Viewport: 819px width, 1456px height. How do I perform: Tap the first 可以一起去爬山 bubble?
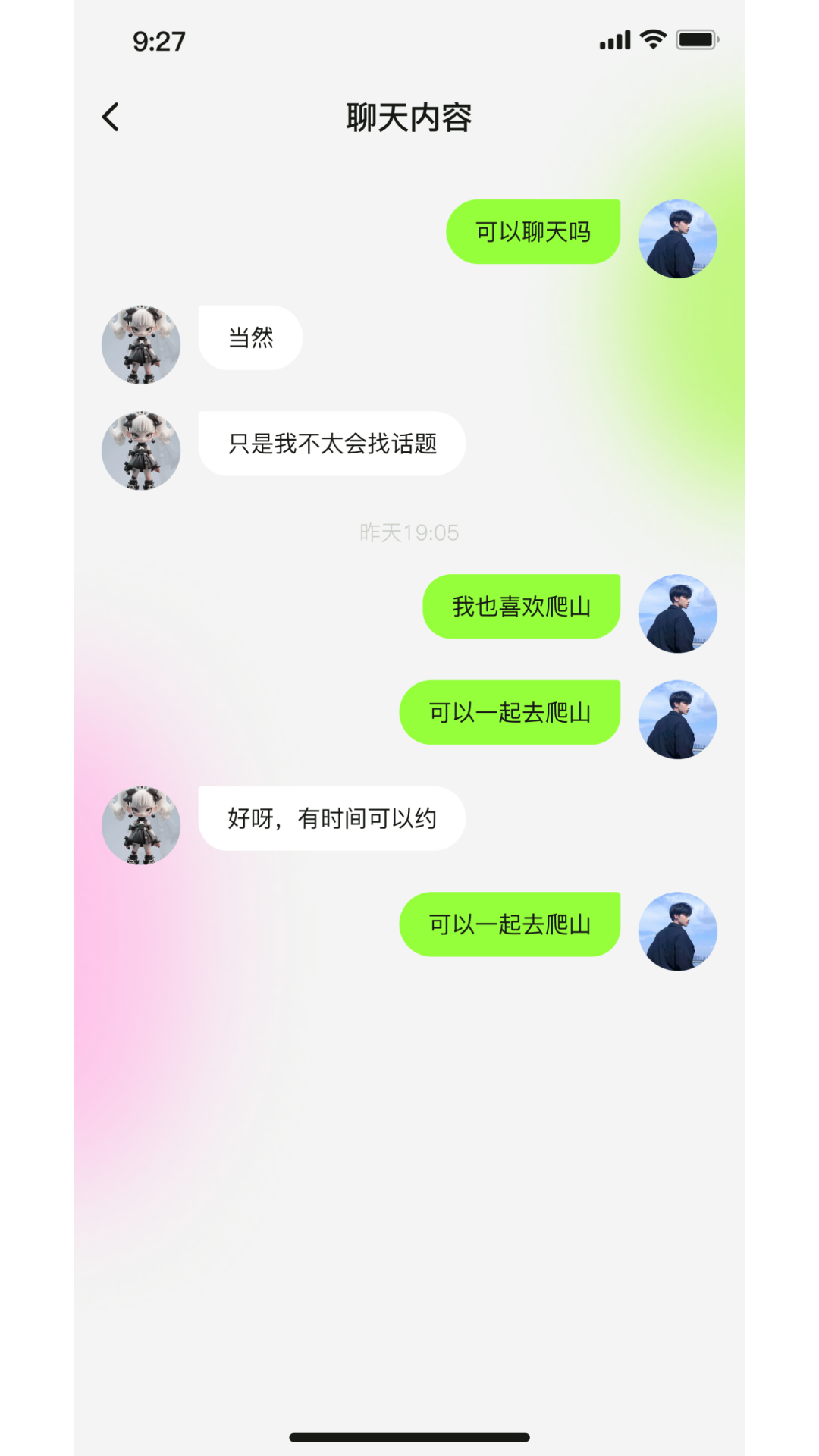(x=510, y=711)
